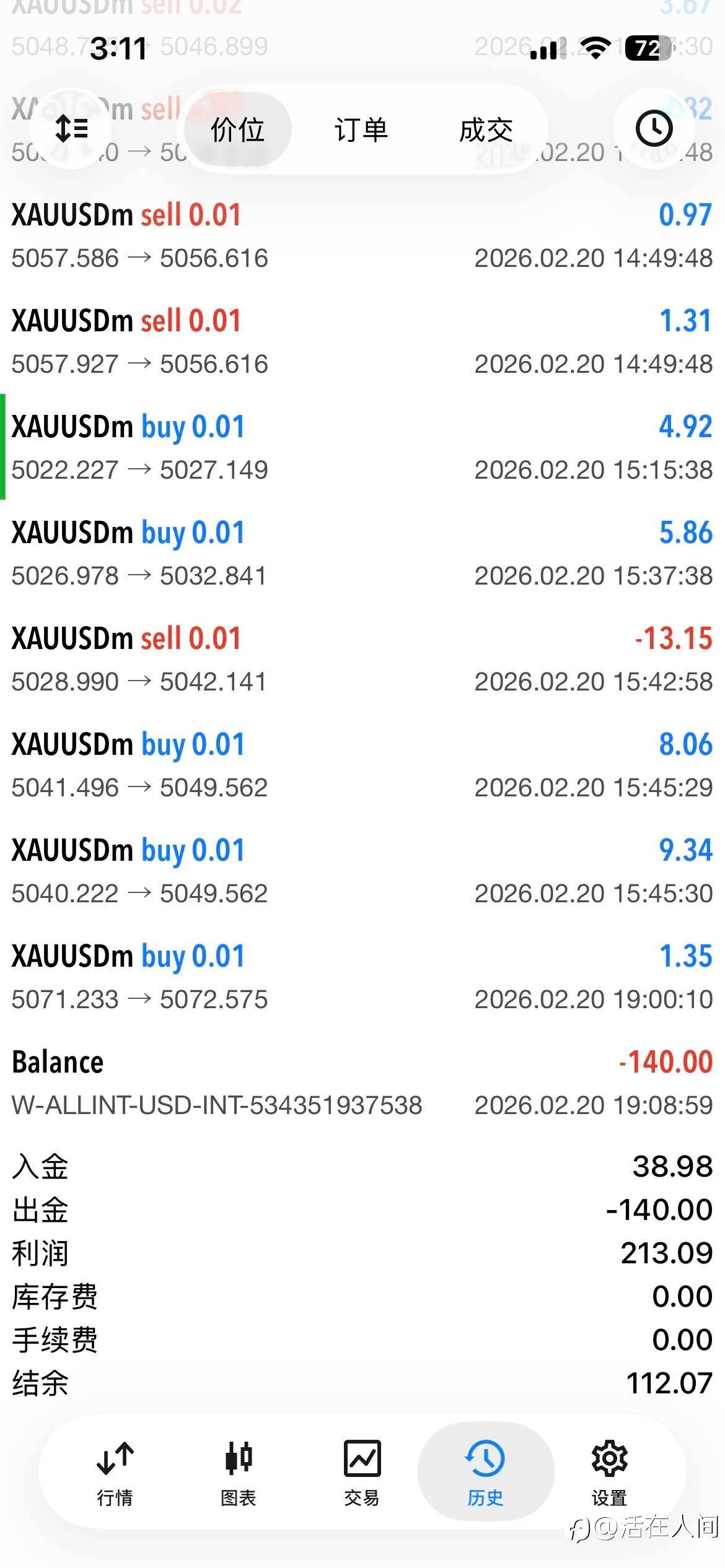The image size is (725, 1568).
Task: Open the sell trade with 0.97 profit
Action: tap(362, 235)
